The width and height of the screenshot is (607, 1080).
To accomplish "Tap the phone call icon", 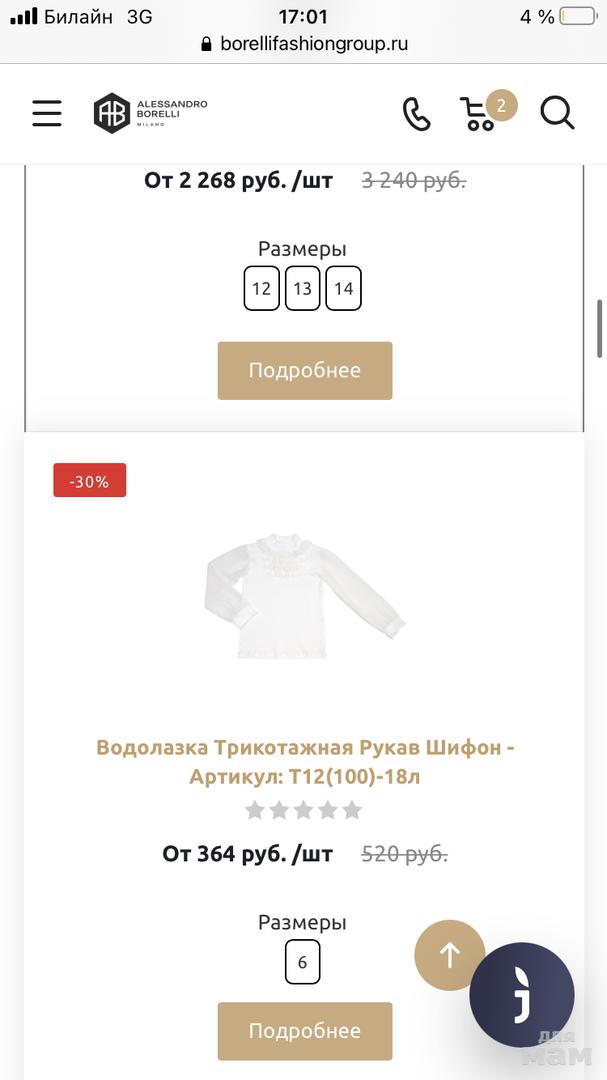I will click(416, 114).
